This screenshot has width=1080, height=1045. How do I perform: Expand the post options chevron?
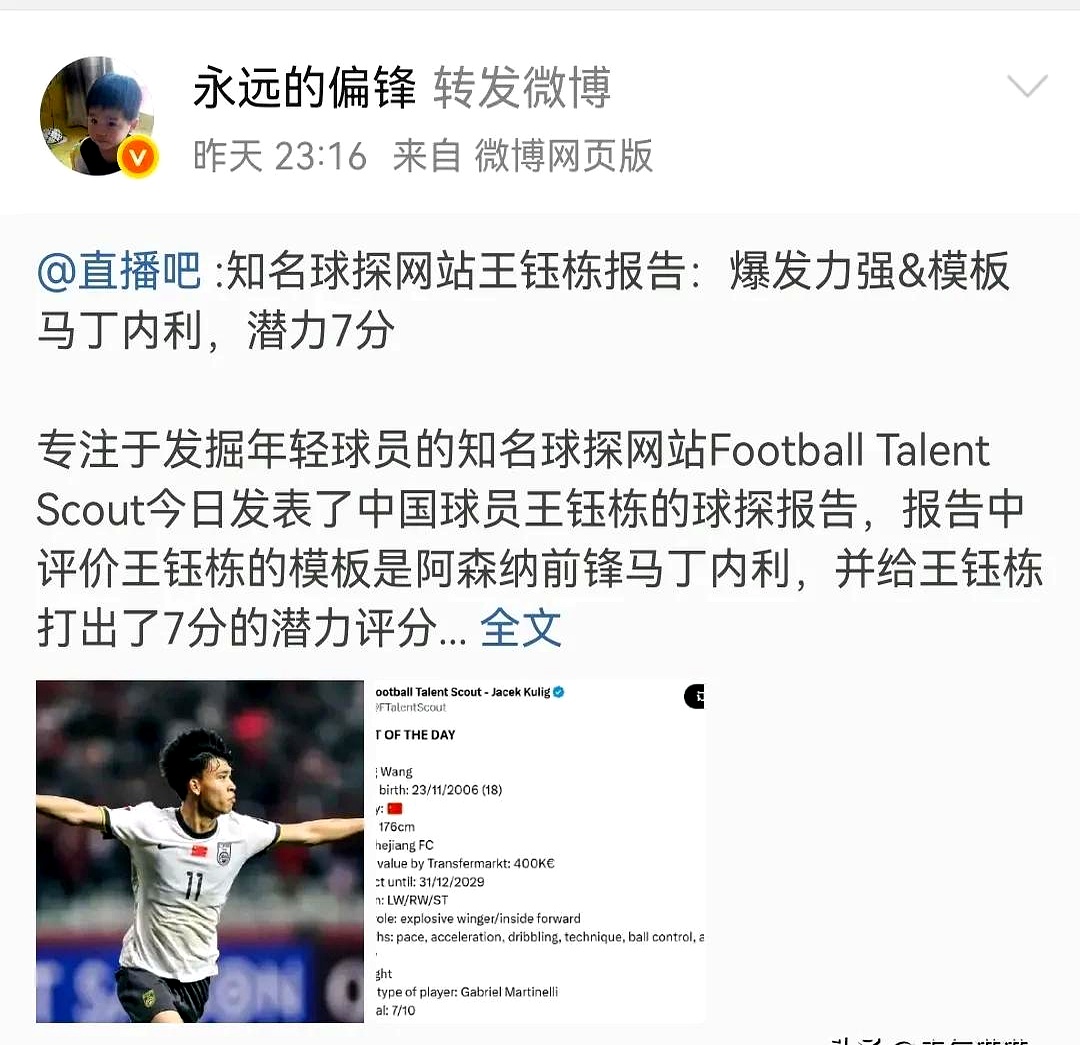click(1026, 87)
